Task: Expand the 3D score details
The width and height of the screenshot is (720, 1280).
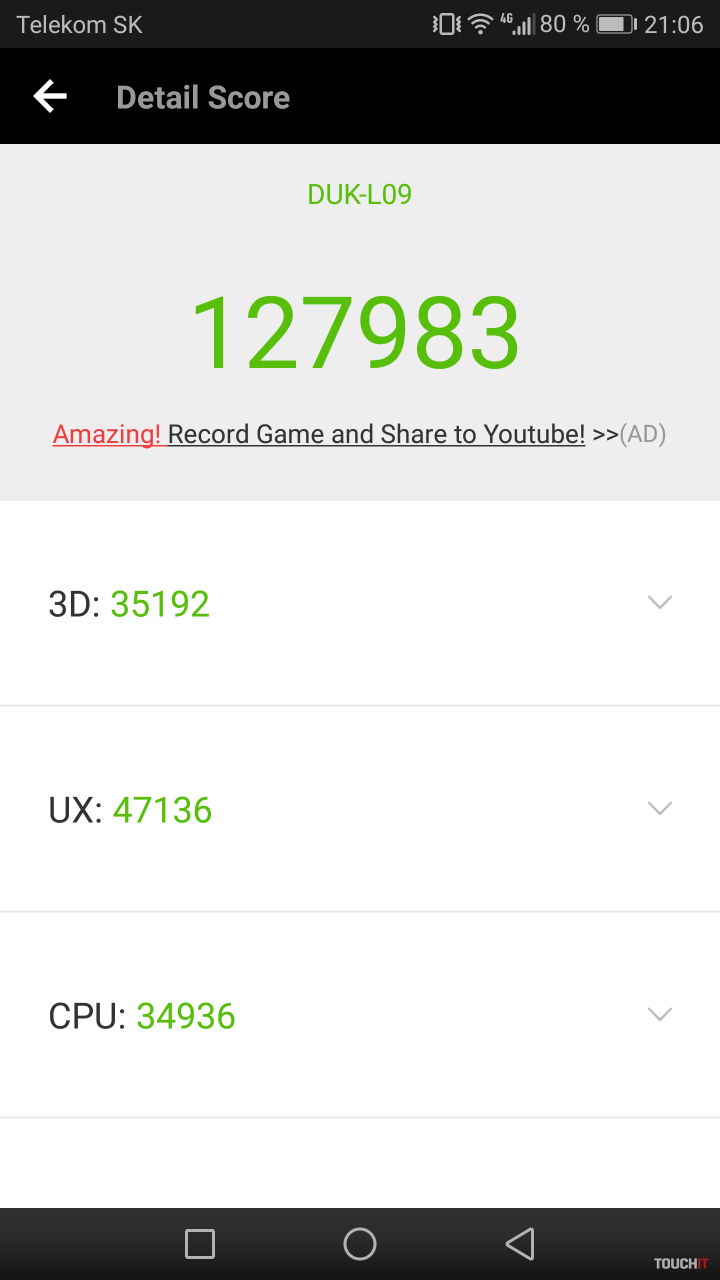Action: point(659,603)
